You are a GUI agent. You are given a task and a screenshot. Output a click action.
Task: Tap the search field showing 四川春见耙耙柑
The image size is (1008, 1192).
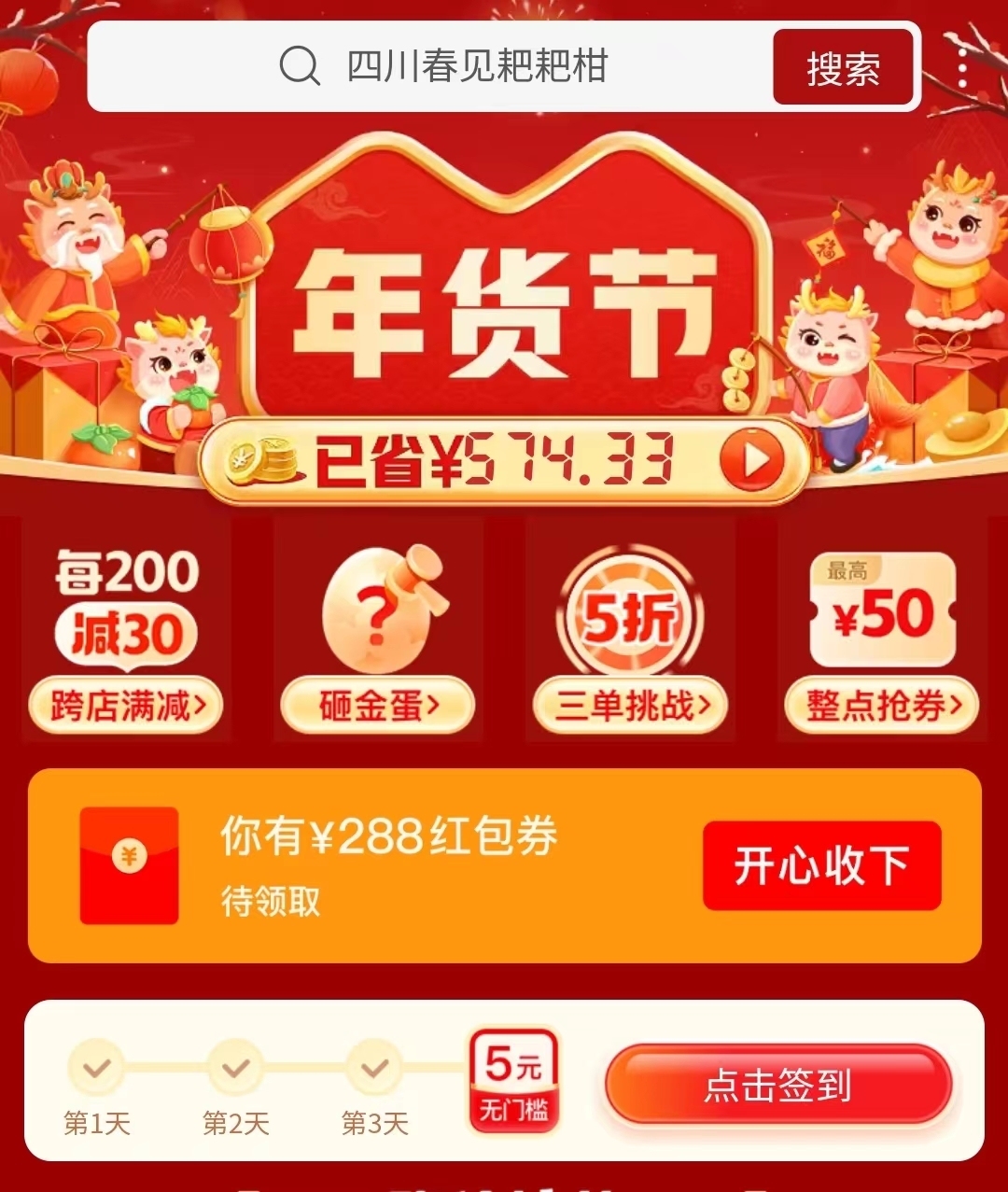click(x=476, y=67)
